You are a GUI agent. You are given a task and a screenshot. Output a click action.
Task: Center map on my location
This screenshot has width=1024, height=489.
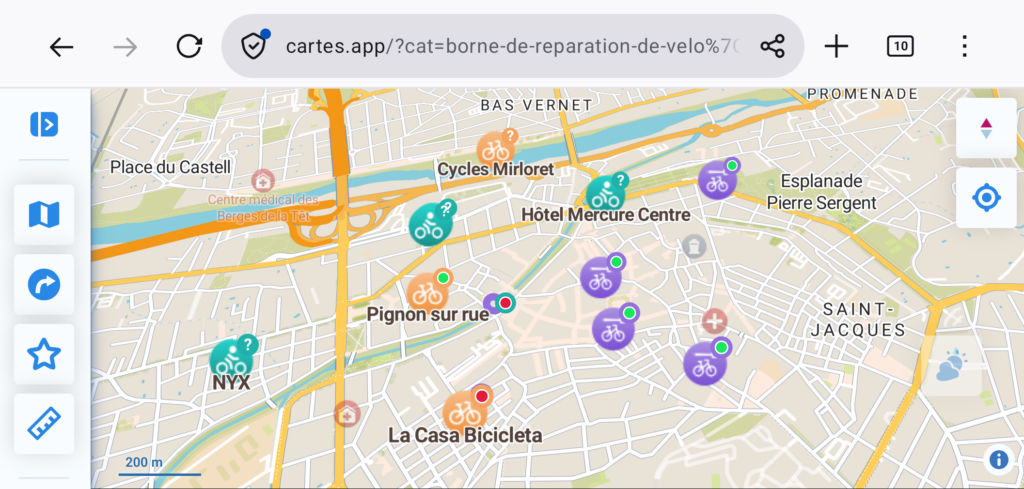(x=986, y=198)
